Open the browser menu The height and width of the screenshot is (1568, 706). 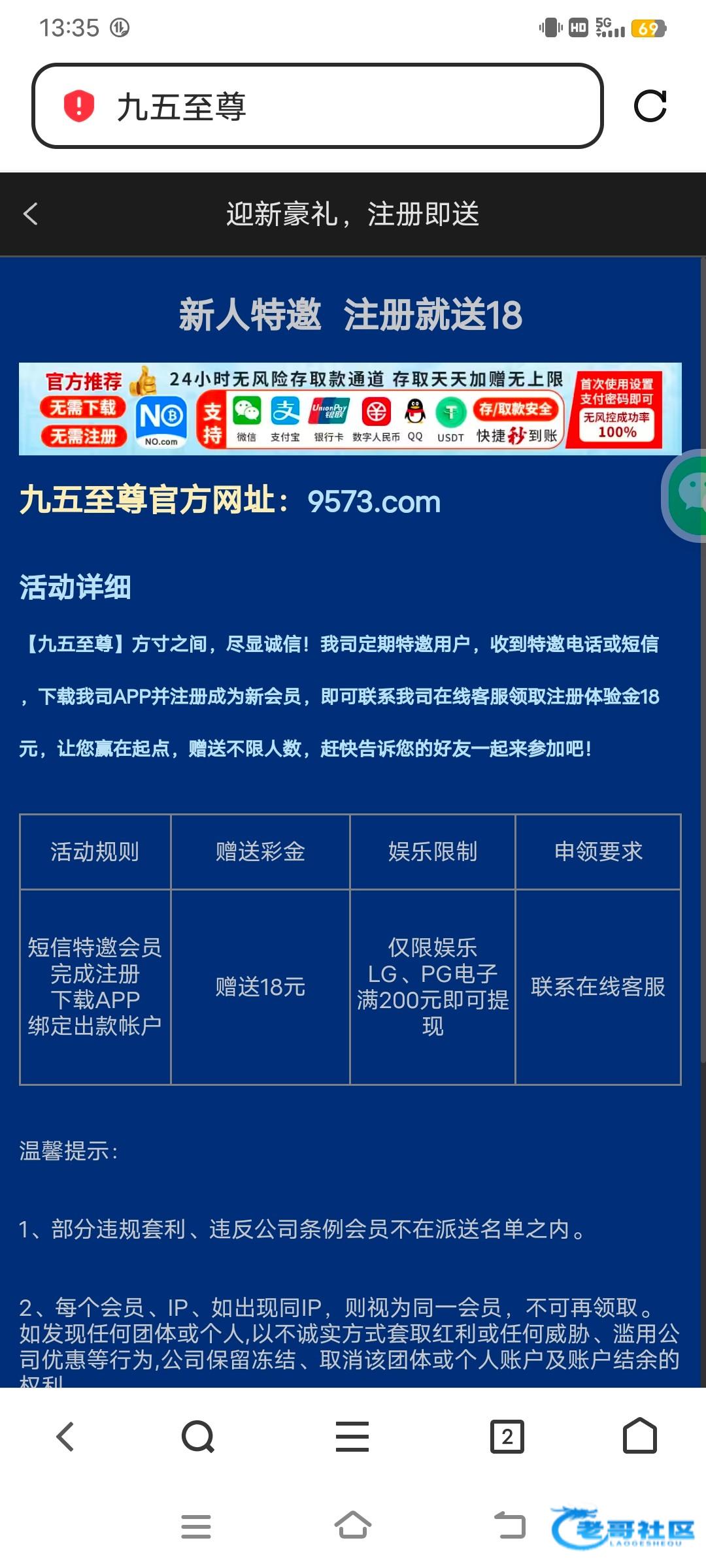pyautogui.click(x=352, y=1437)
